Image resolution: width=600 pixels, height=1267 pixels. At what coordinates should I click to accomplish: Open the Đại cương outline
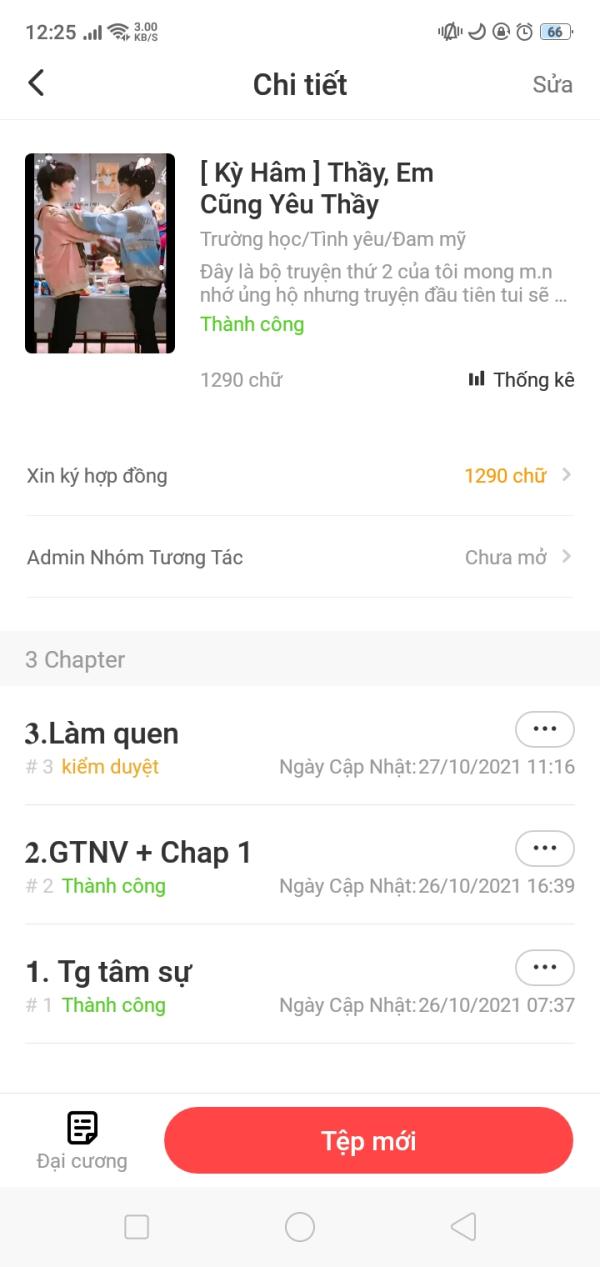click(x=82, y=1140)
